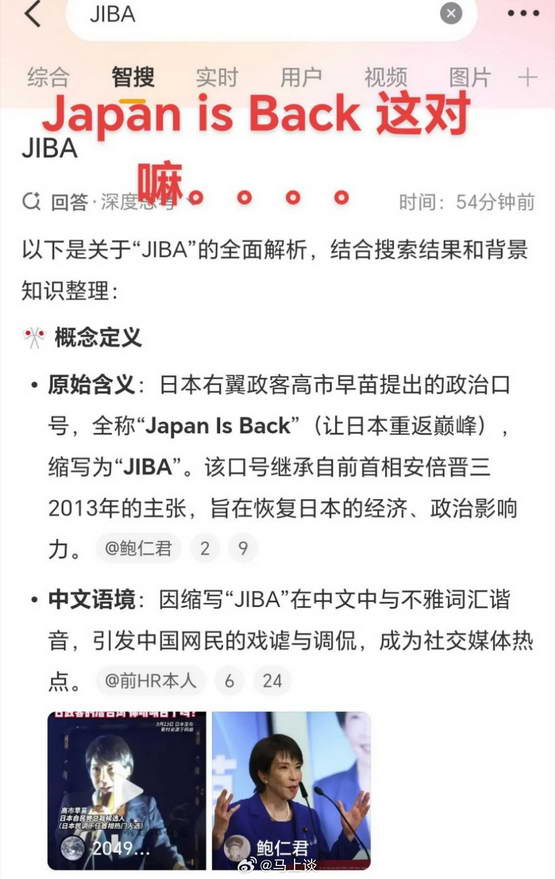Open the 图片 tab
This screenshot has height=879, width=555.
pos(470,77)
